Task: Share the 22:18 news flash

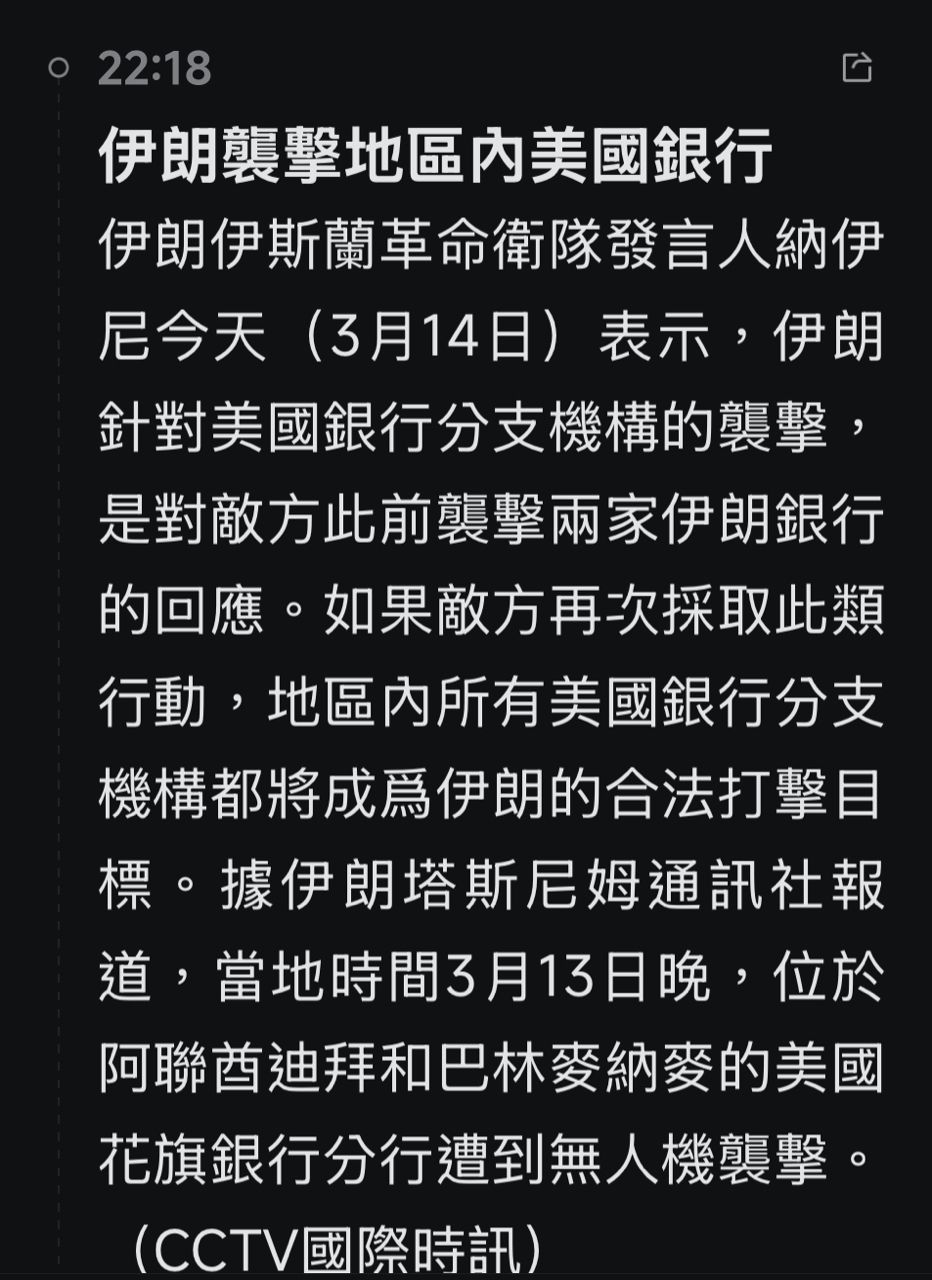Action: click(857, 67)
